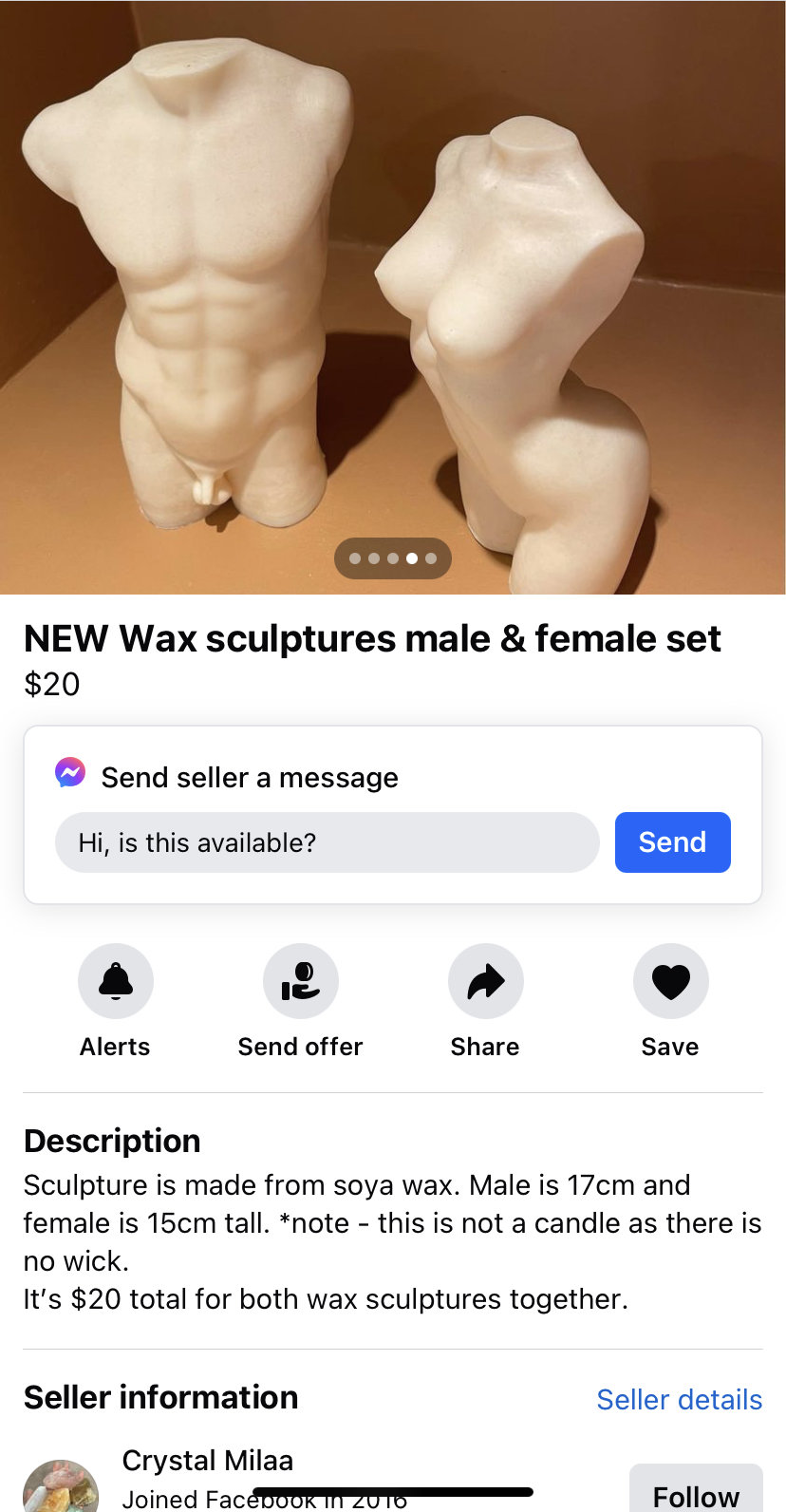
Task: Open Crystal Milaa's seller profile
Action: pos(207,1461)
